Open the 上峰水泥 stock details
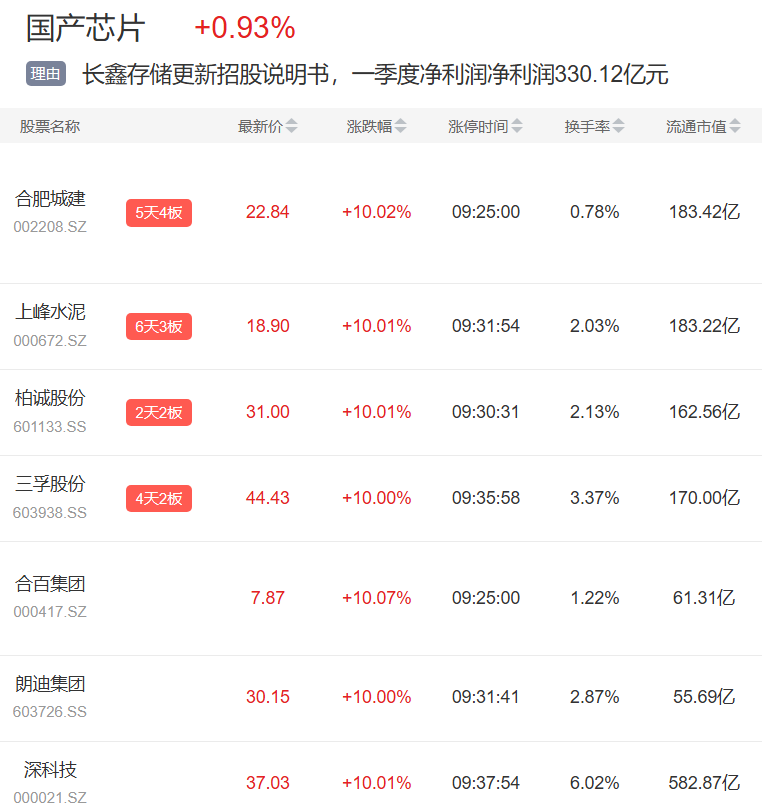 point(381,326)
